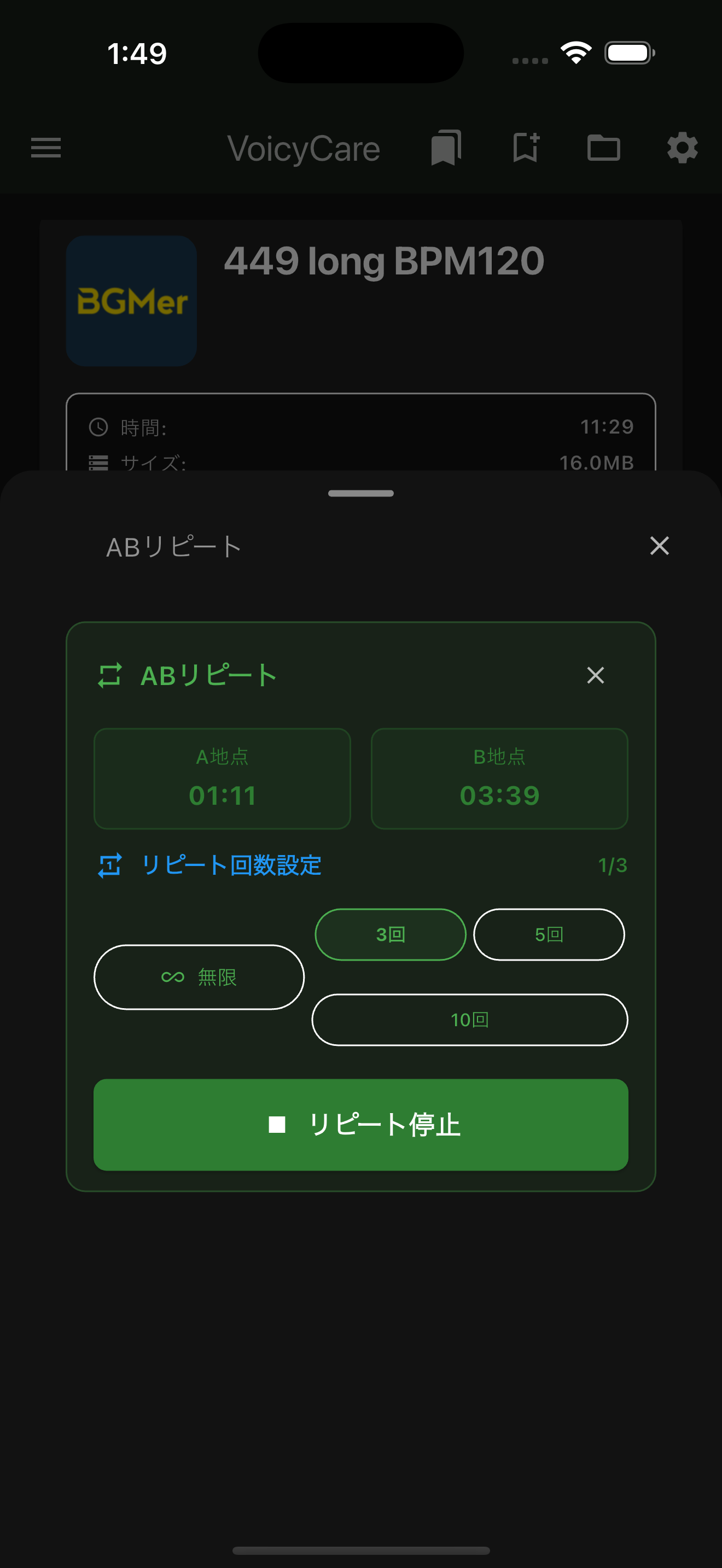This screenshot has height=1568, width=722.
Task: Tap the B地点 03:39 field
Action: pyautogui.click(x=499, y=778)
